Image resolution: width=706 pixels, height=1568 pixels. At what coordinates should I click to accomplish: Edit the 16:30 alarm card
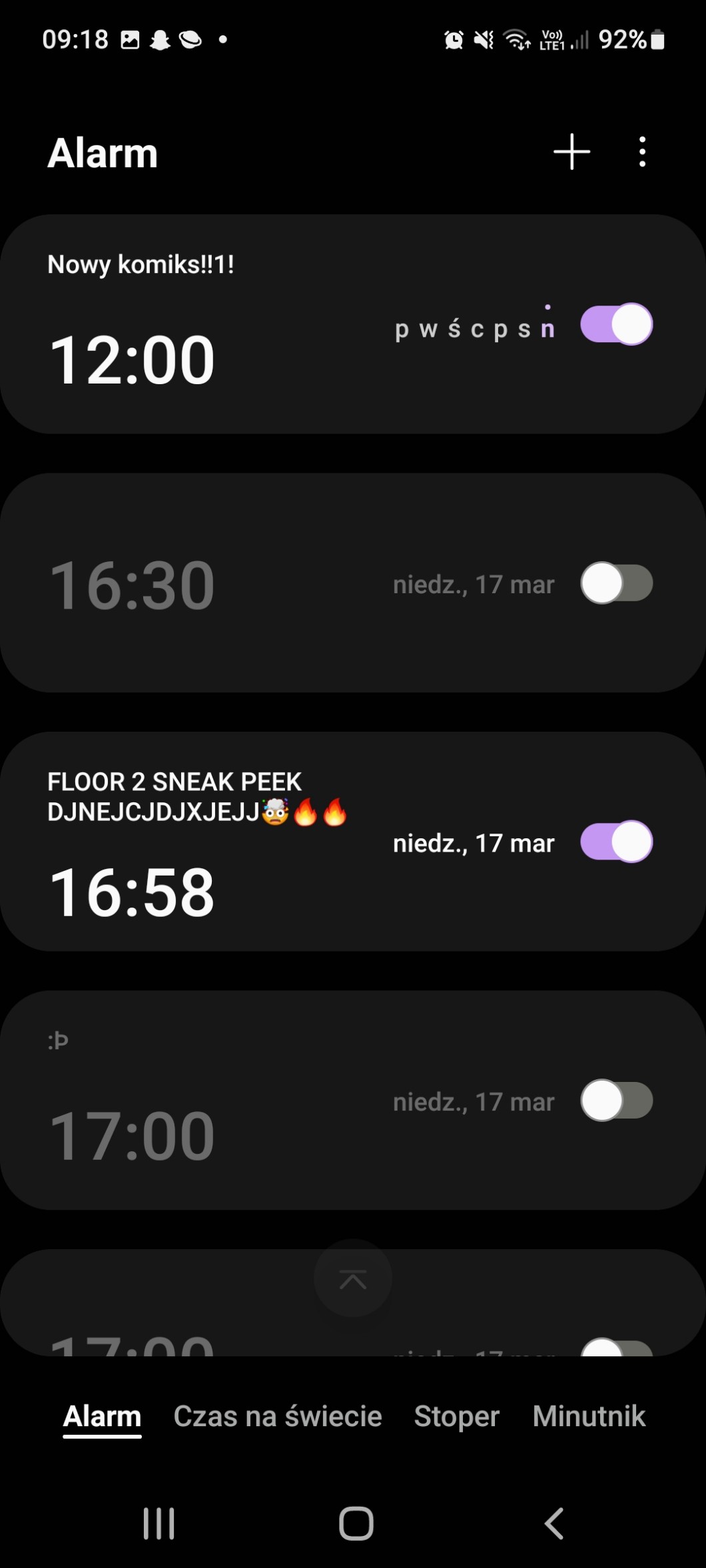(x=200, y=585)
